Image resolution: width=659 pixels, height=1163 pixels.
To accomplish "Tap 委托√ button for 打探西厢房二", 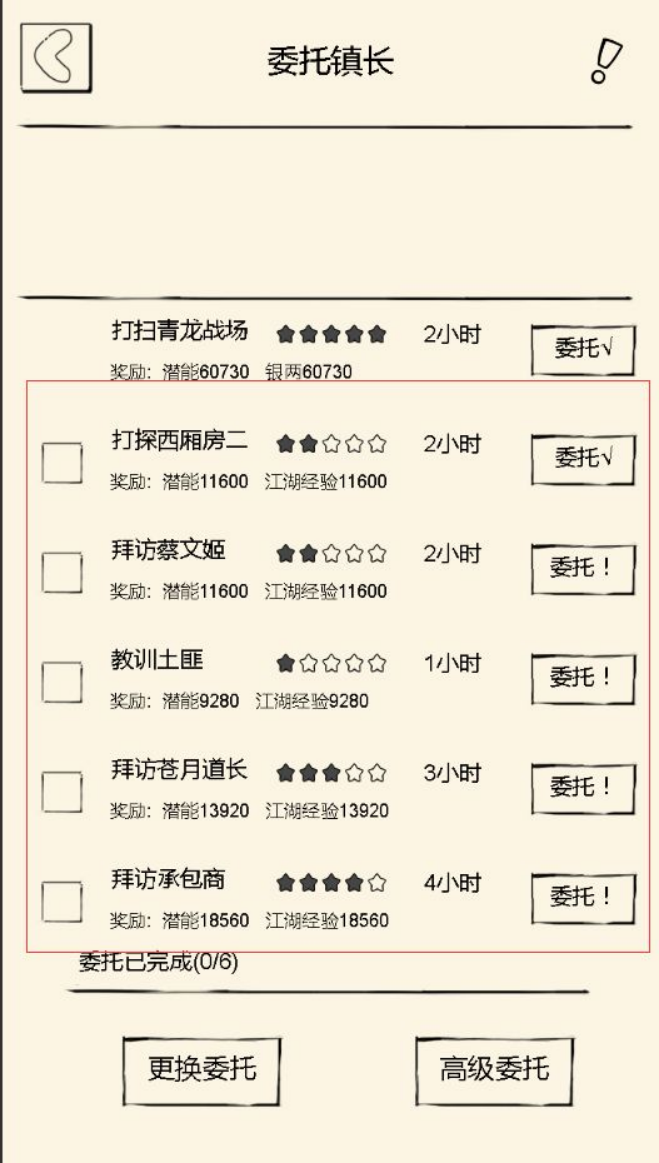I will 583,460.
